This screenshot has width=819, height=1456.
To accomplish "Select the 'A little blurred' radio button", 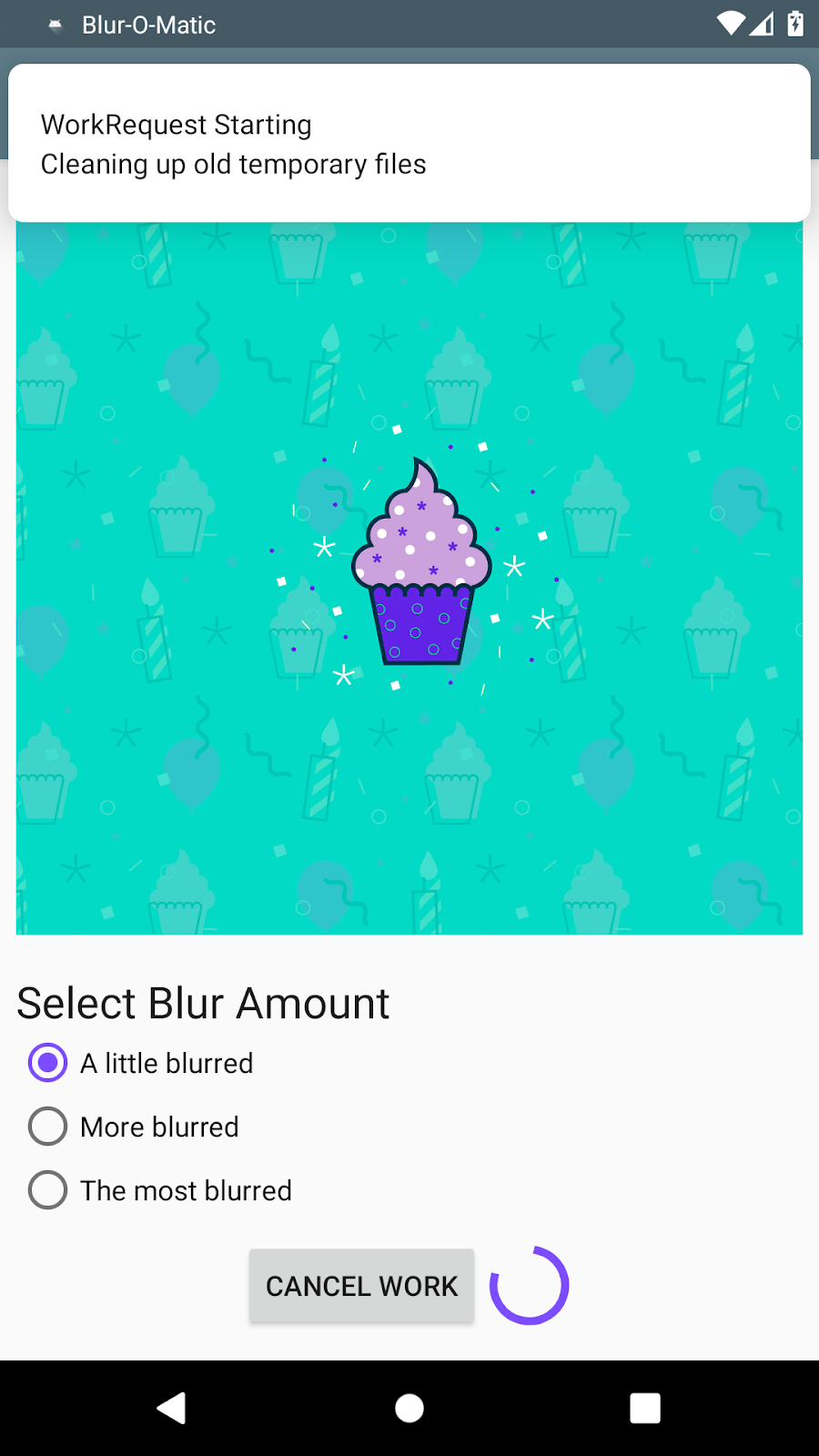I will pos(47,1062).
